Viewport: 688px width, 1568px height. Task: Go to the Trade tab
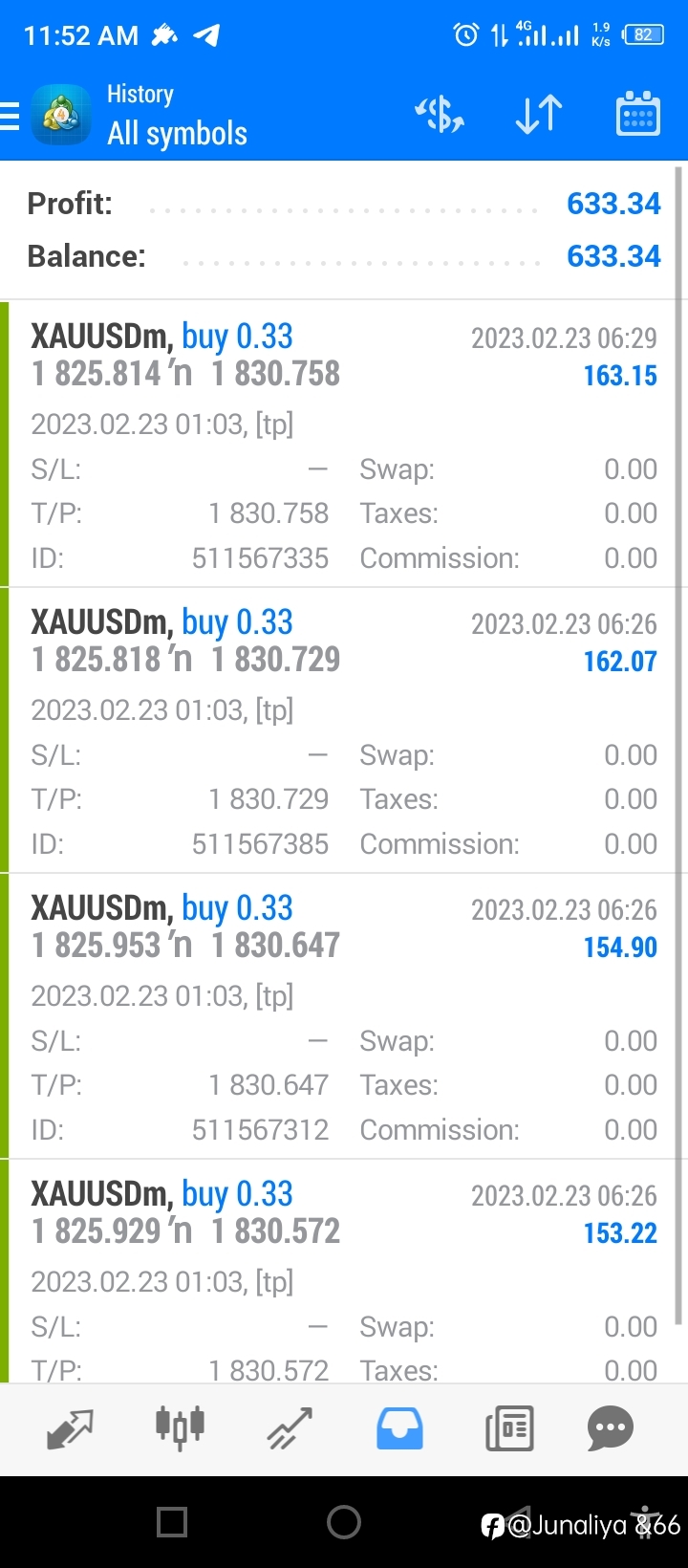point(290,1429)
